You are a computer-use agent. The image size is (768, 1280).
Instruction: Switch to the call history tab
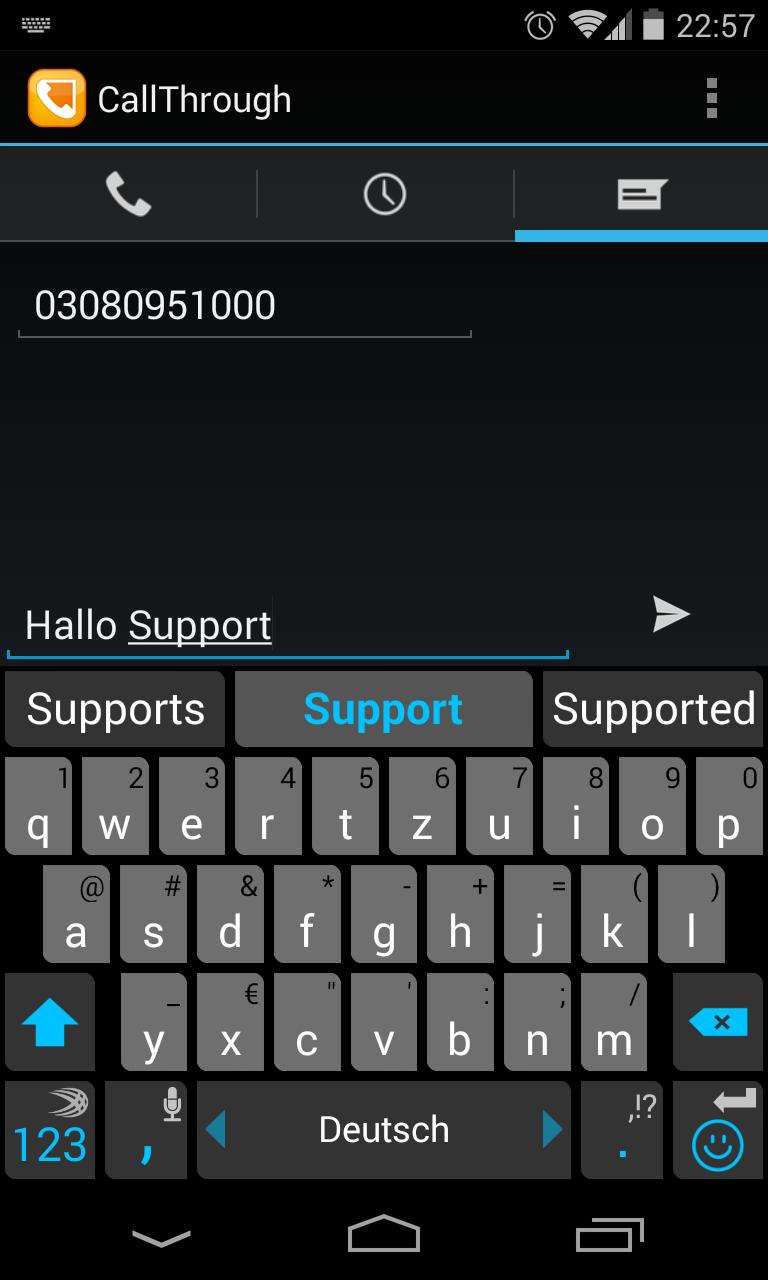pyautogui.click(x=385, y=194)
